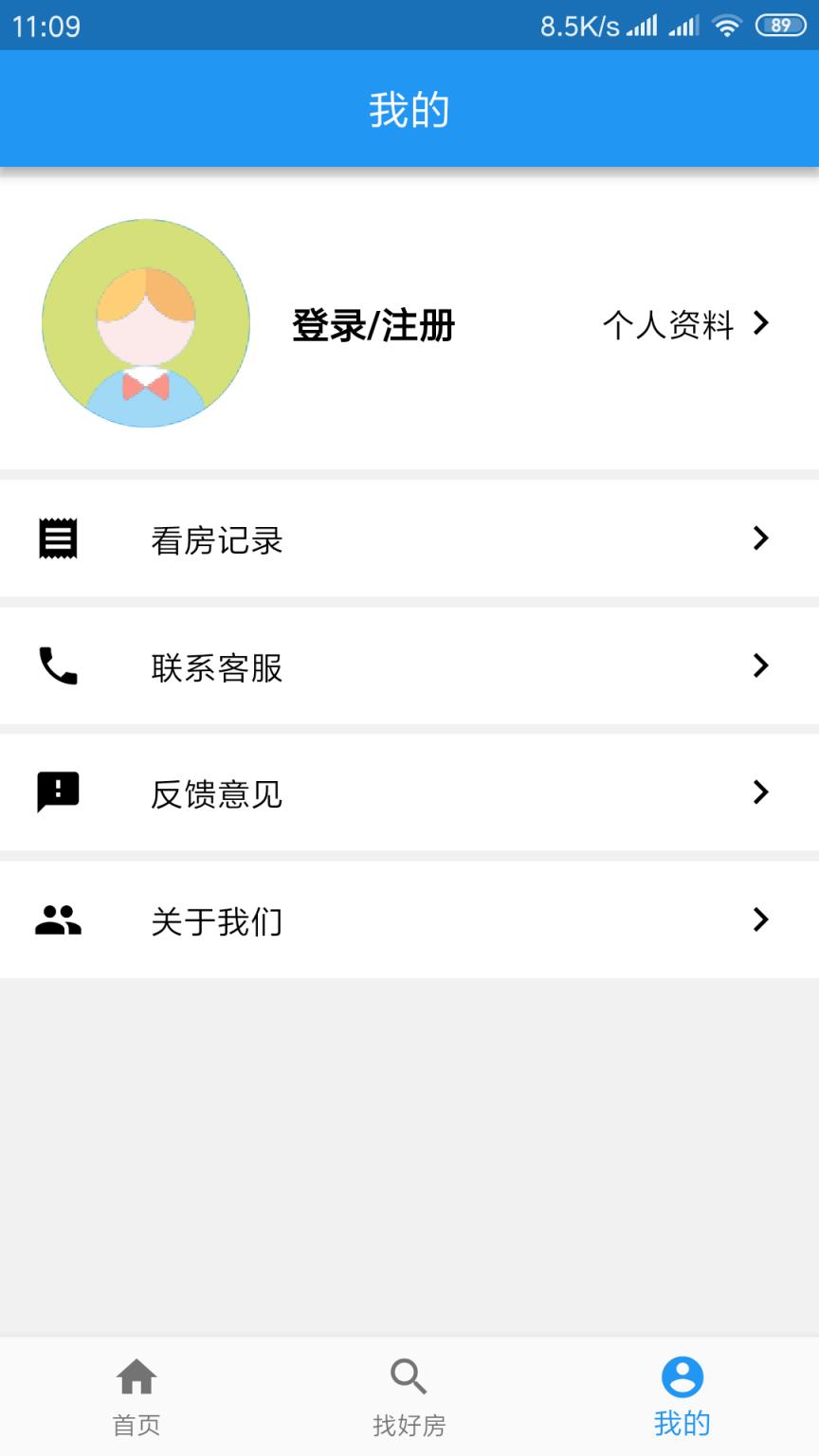Open 反馈意见 feedback page
Viewport: 819px width, 1456px height.
[409, 793]
